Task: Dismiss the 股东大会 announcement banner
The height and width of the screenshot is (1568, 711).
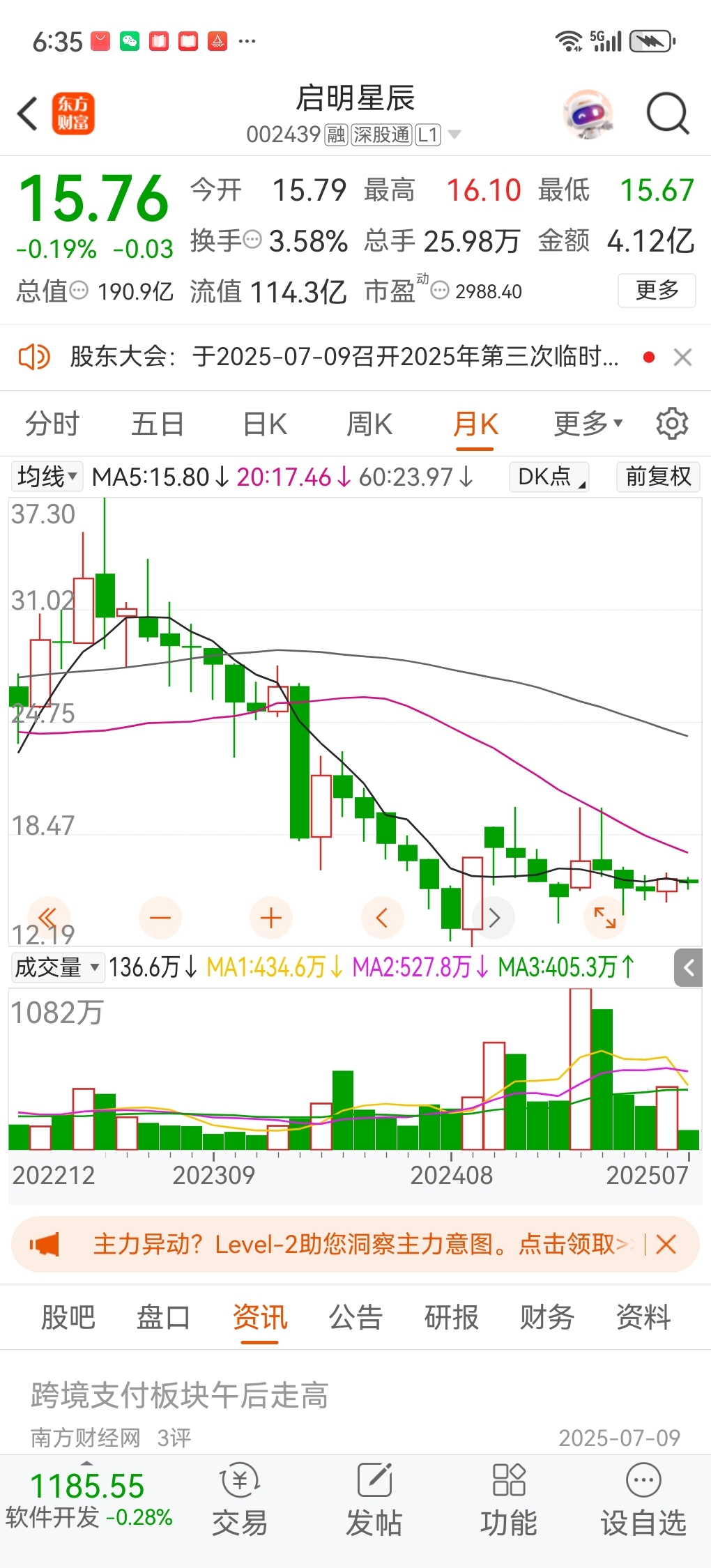Action: (682, 358)
